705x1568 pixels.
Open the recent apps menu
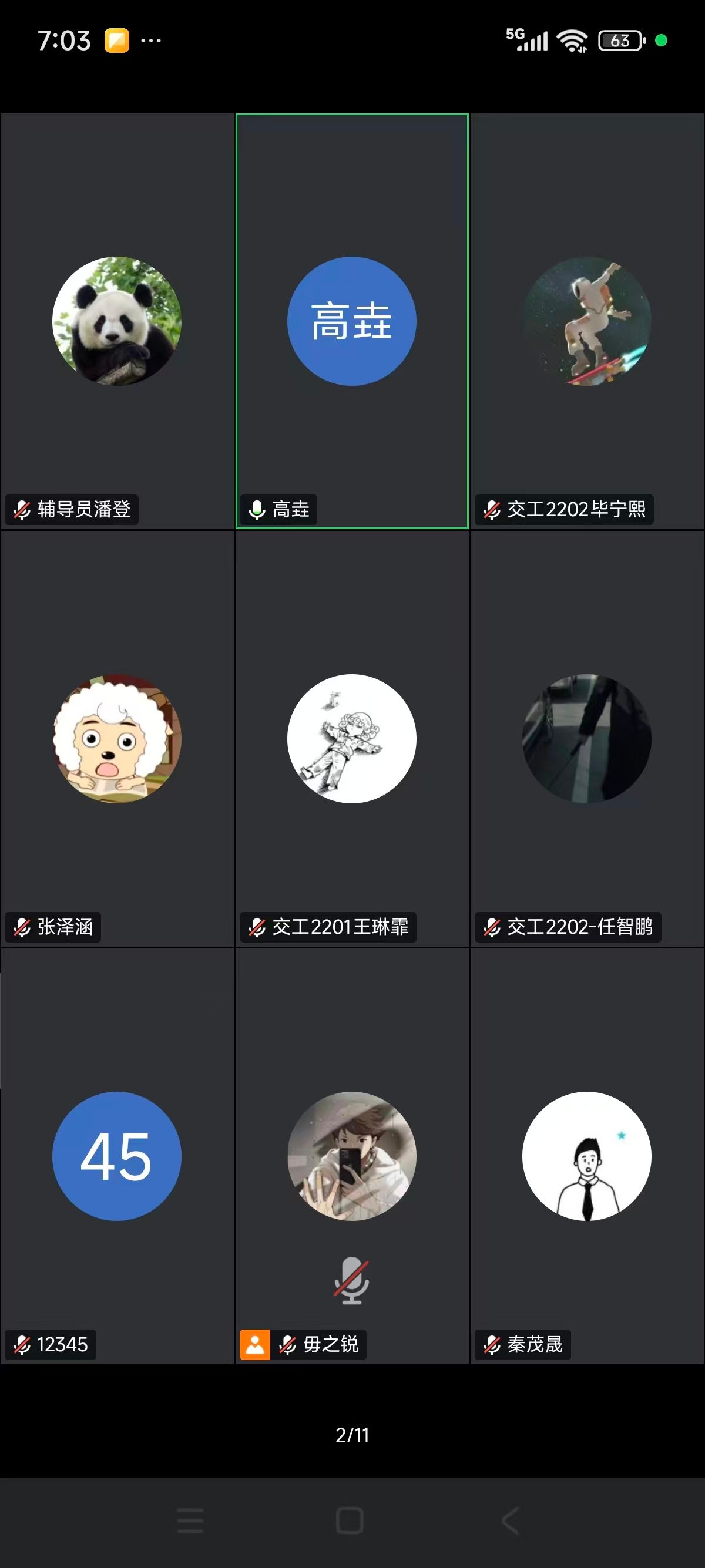[190, 1520]
